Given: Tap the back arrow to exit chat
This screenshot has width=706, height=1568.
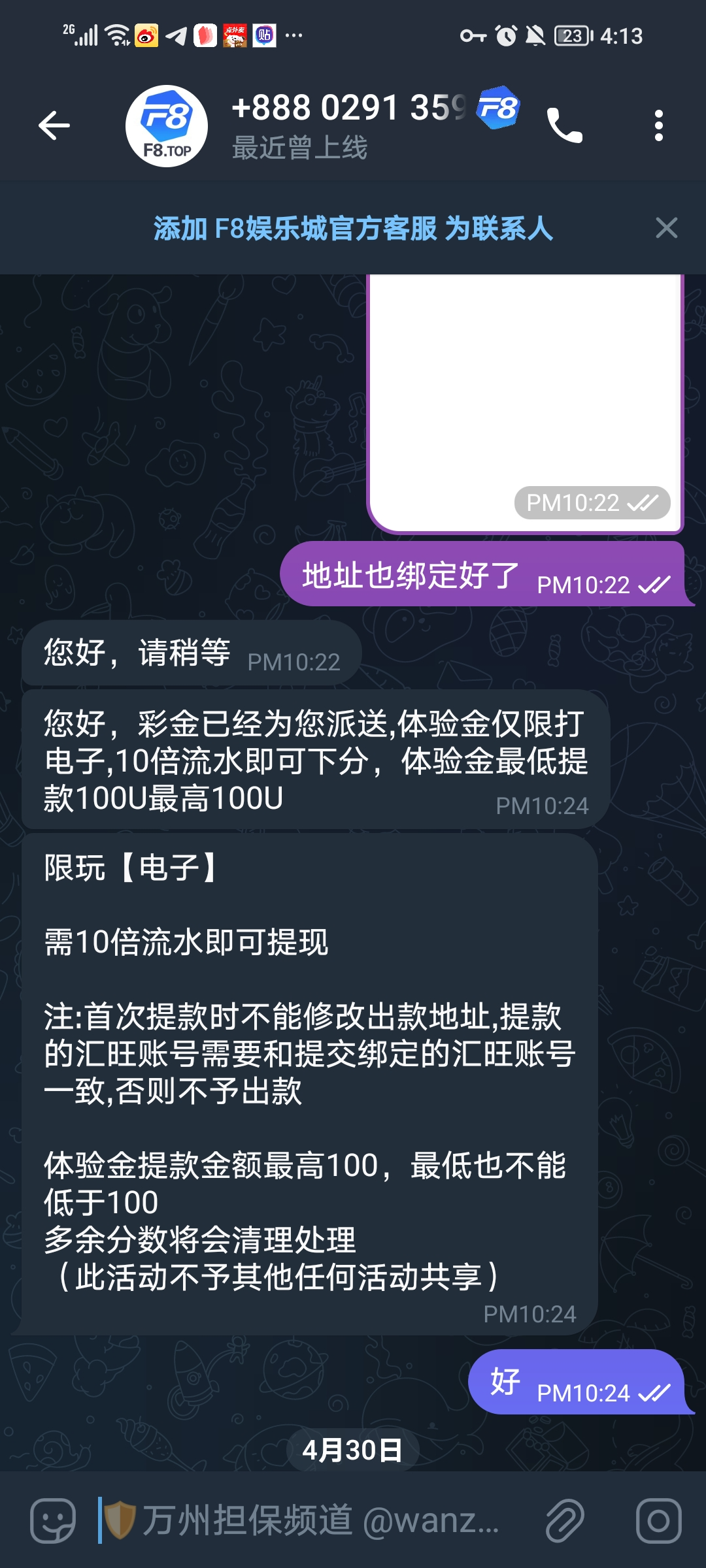Looking at the screenshot, I should pyautogui.click(x=54, y=126).
